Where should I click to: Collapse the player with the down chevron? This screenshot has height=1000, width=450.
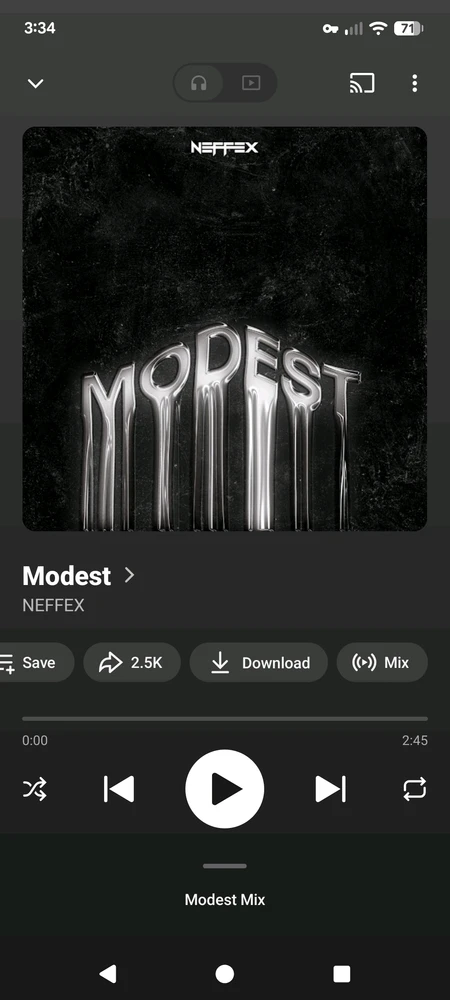click(x=36, y=84)
